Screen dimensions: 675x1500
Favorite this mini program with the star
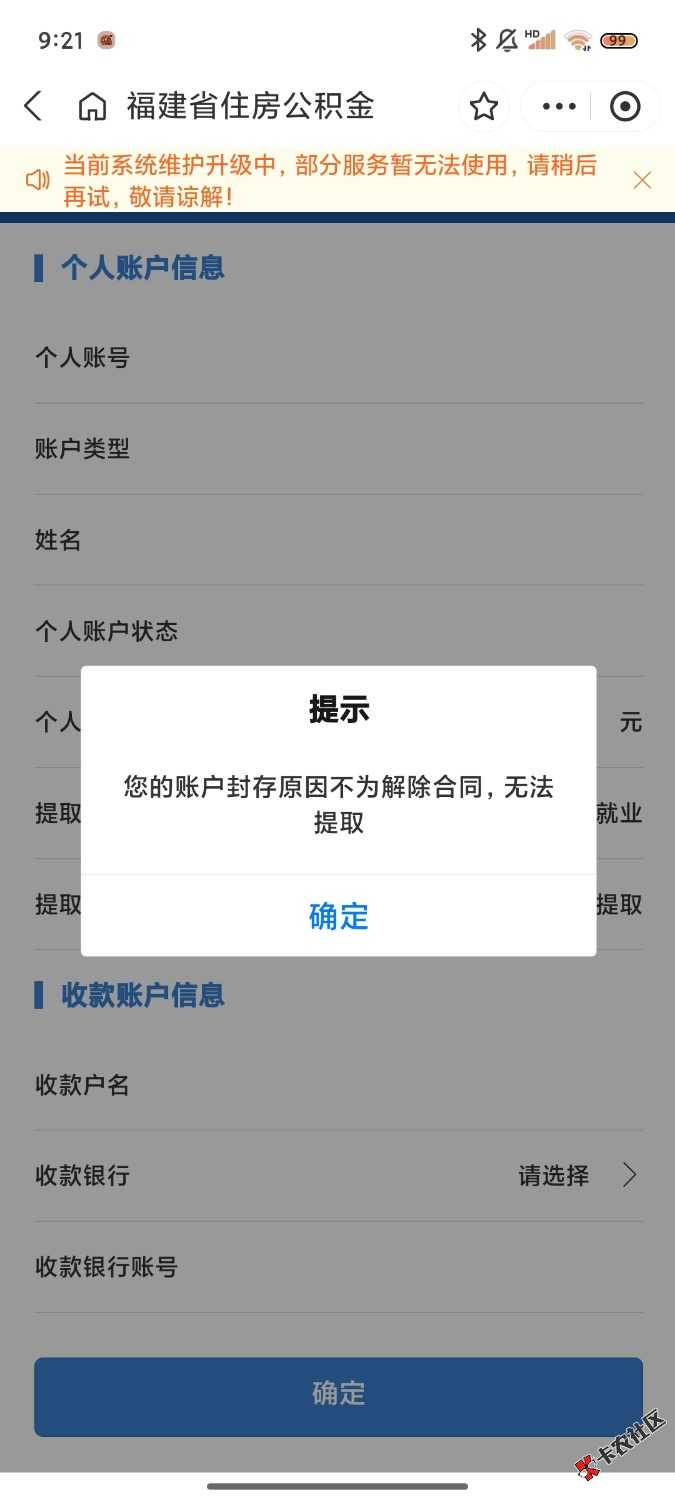484,106
